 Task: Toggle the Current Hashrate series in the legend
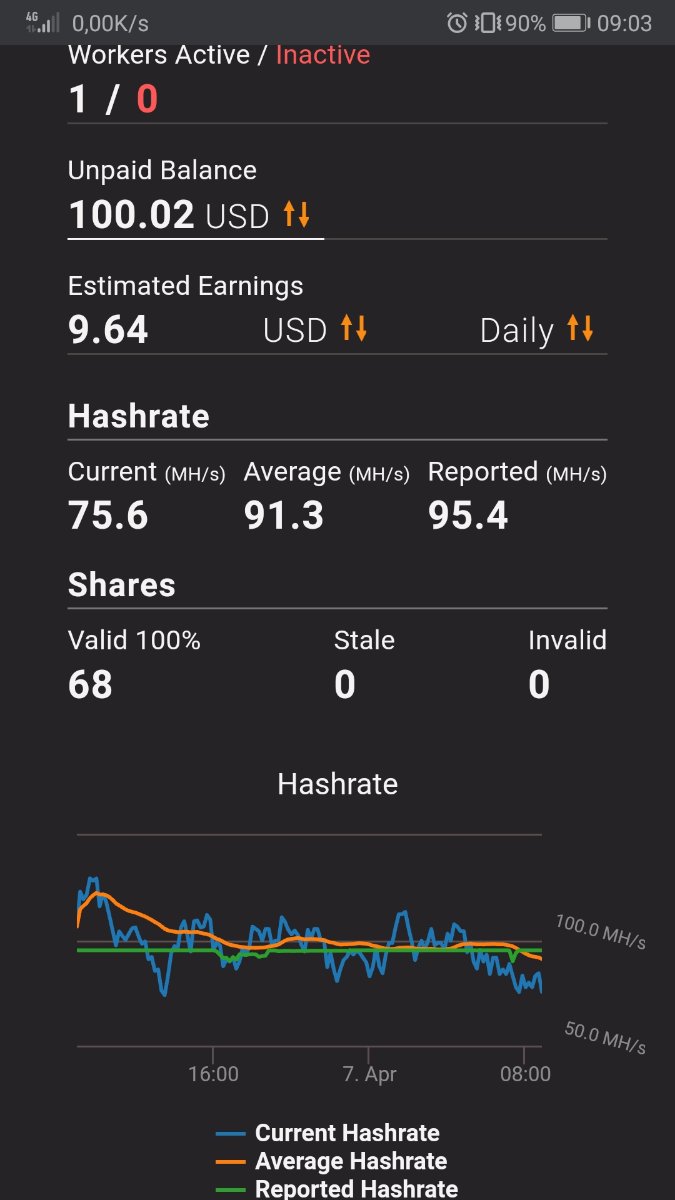[x=328, y=1133]
